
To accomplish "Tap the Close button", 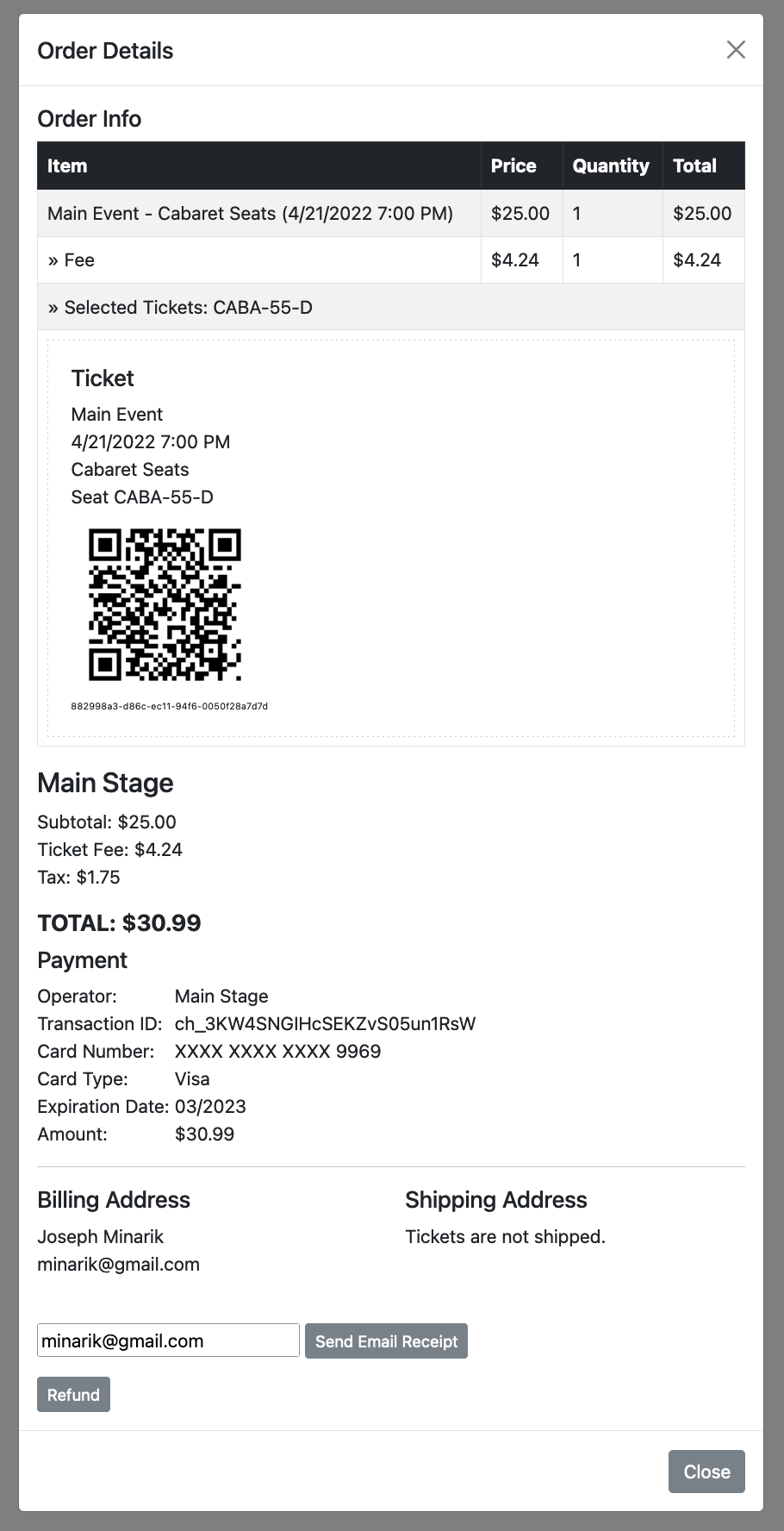I will (x=706, y=1472).
